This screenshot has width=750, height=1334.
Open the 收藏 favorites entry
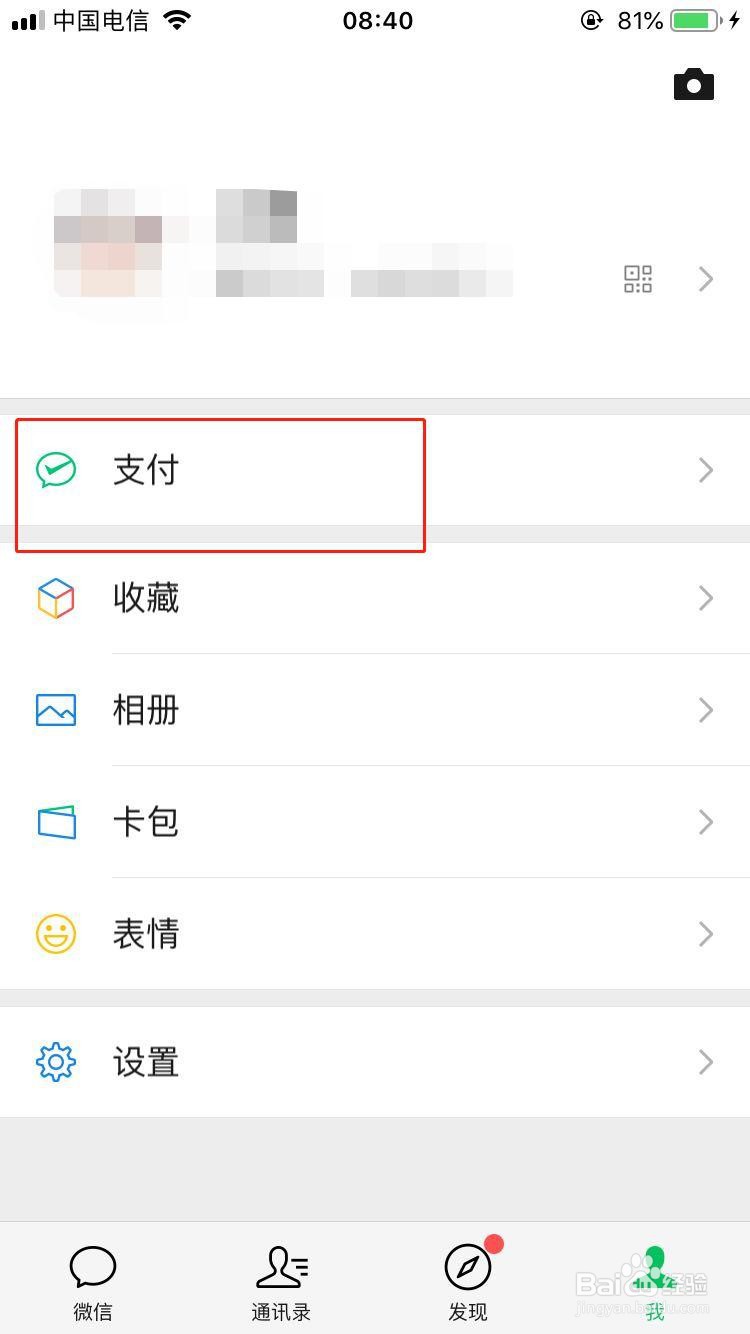[146, 598]
